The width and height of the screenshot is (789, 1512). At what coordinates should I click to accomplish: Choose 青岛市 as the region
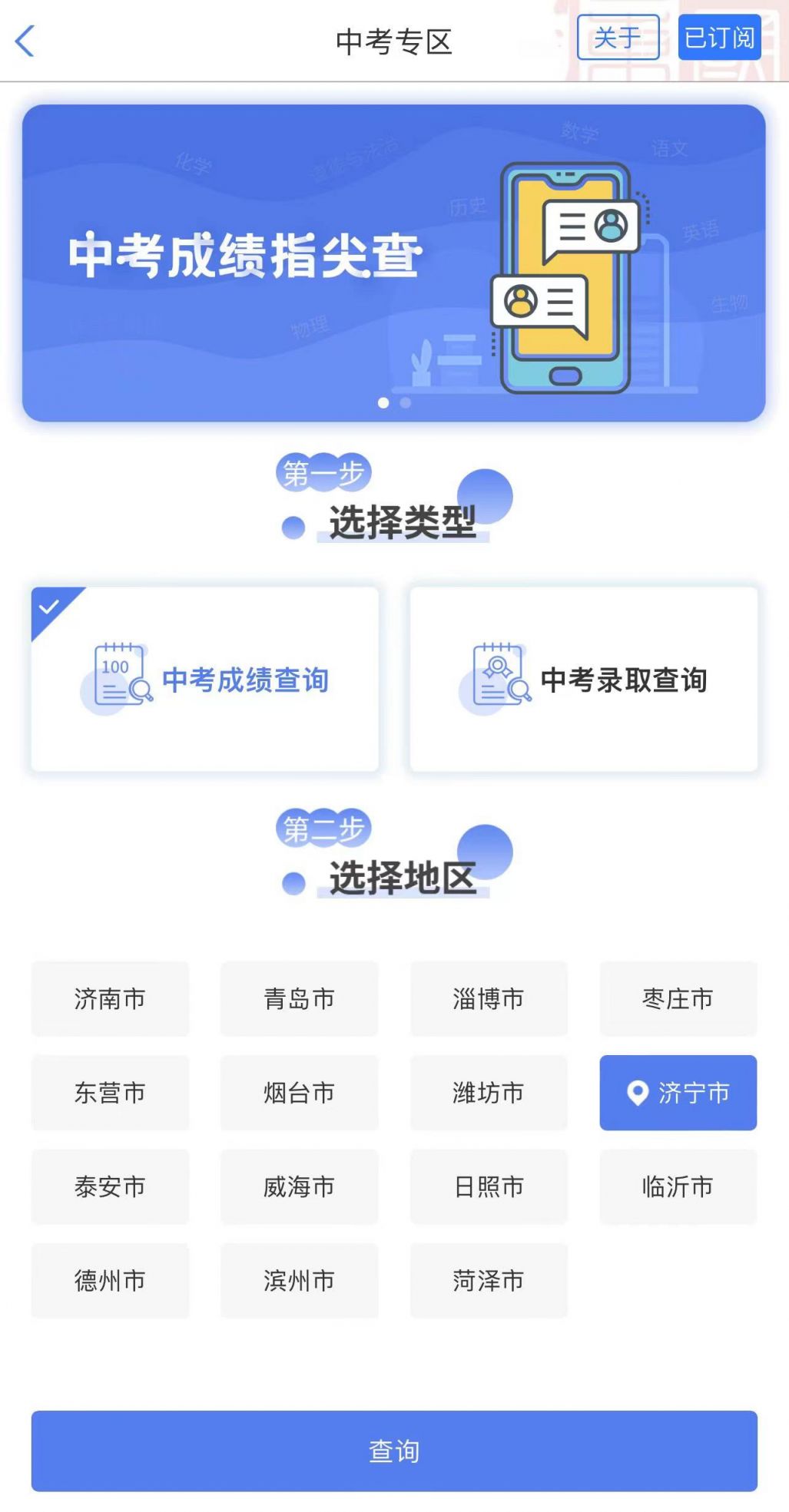point(300,999)
